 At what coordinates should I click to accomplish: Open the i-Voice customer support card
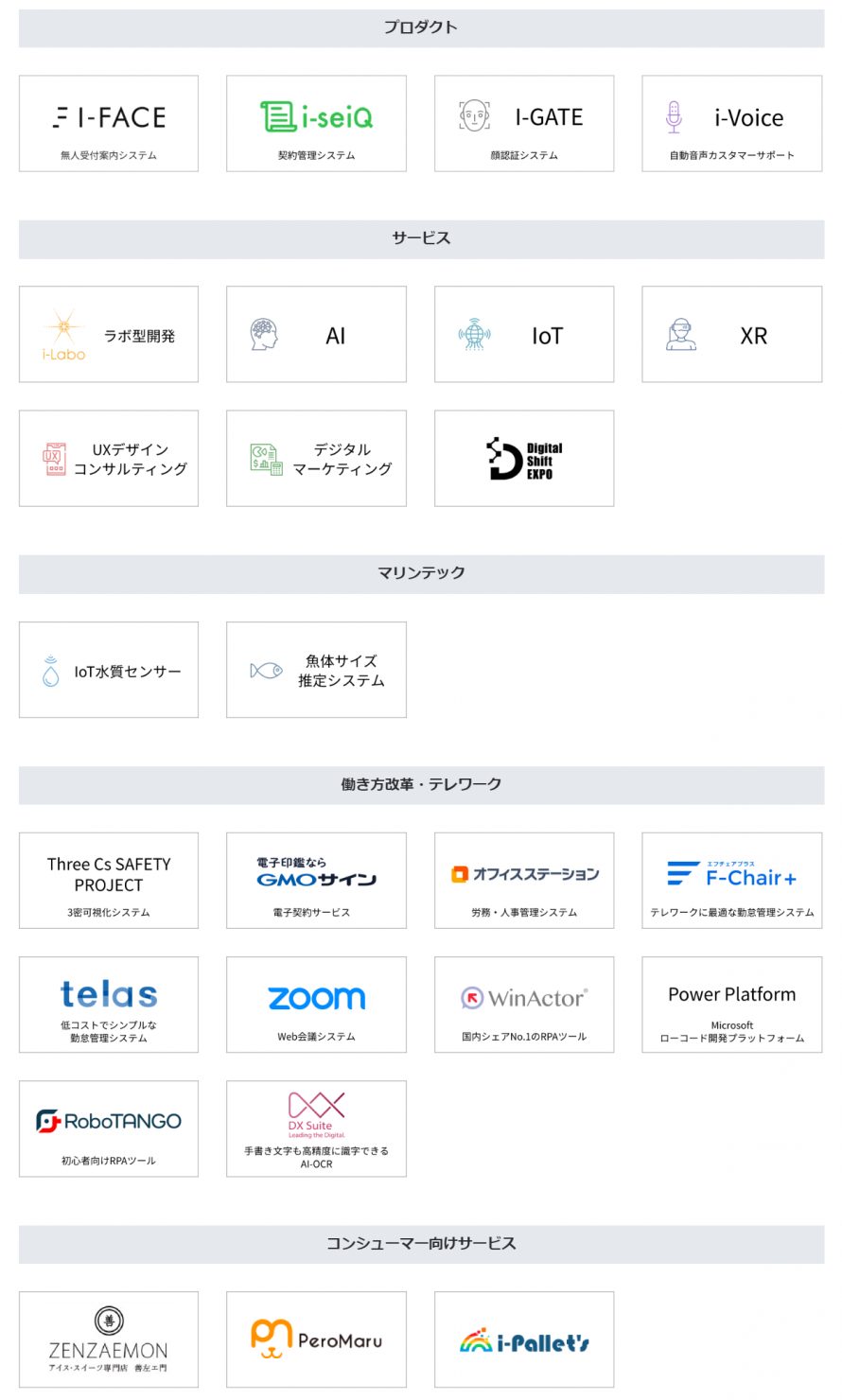(731, 124)
